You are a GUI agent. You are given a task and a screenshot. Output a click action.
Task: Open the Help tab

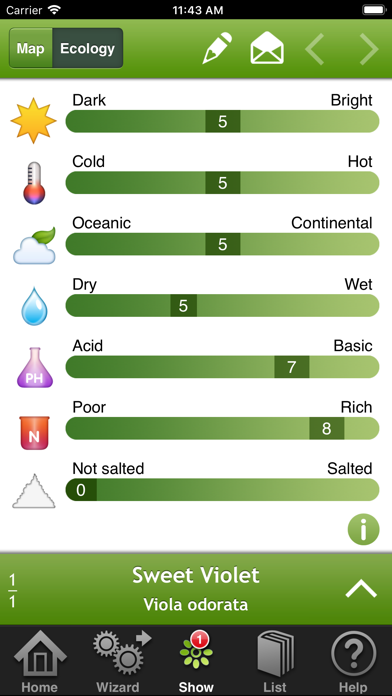[x=353, y=660]
